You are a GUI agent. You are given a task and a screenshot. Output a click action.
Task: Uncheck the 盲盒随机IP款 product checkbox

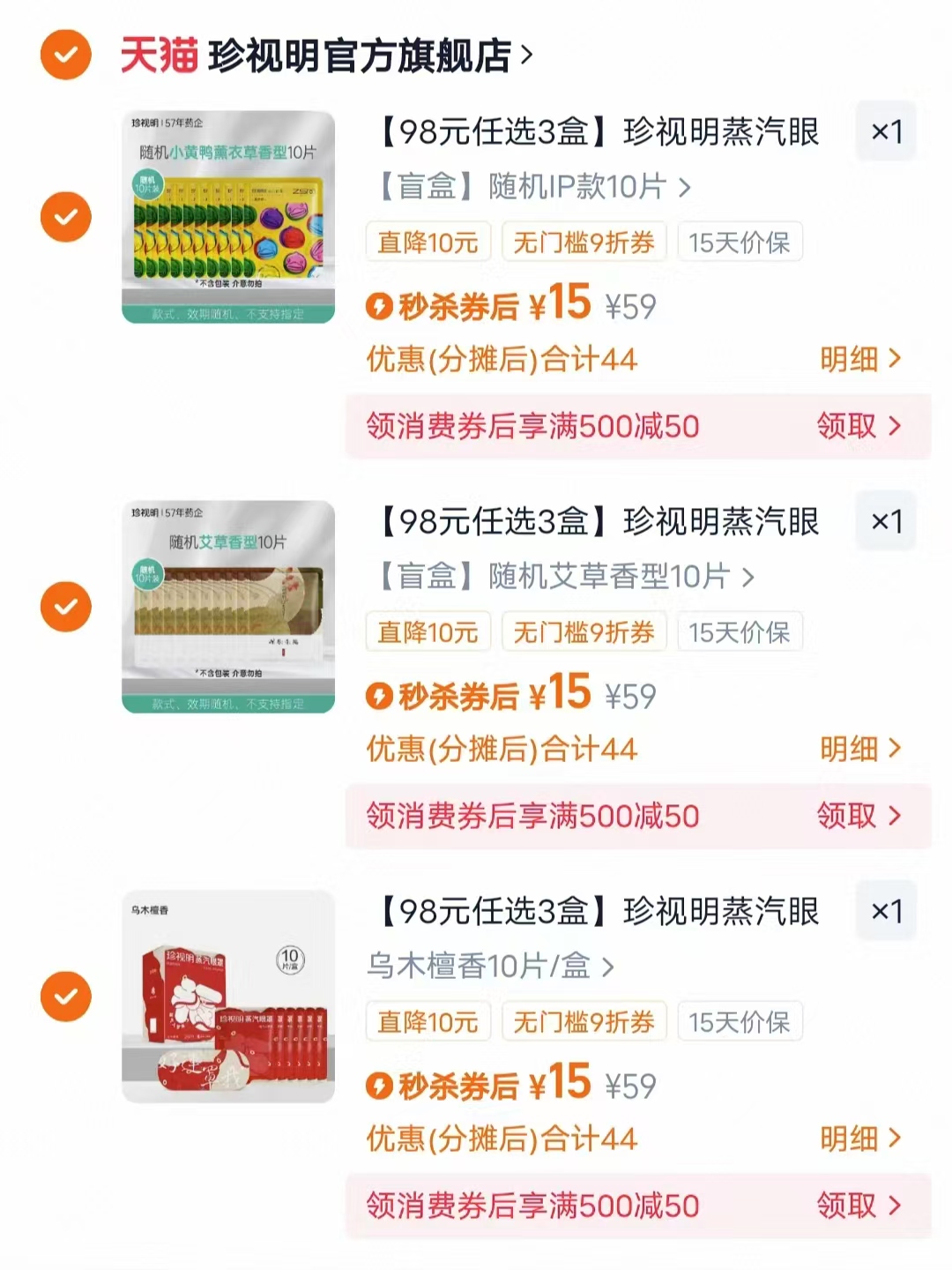click(x=65, y=217)
